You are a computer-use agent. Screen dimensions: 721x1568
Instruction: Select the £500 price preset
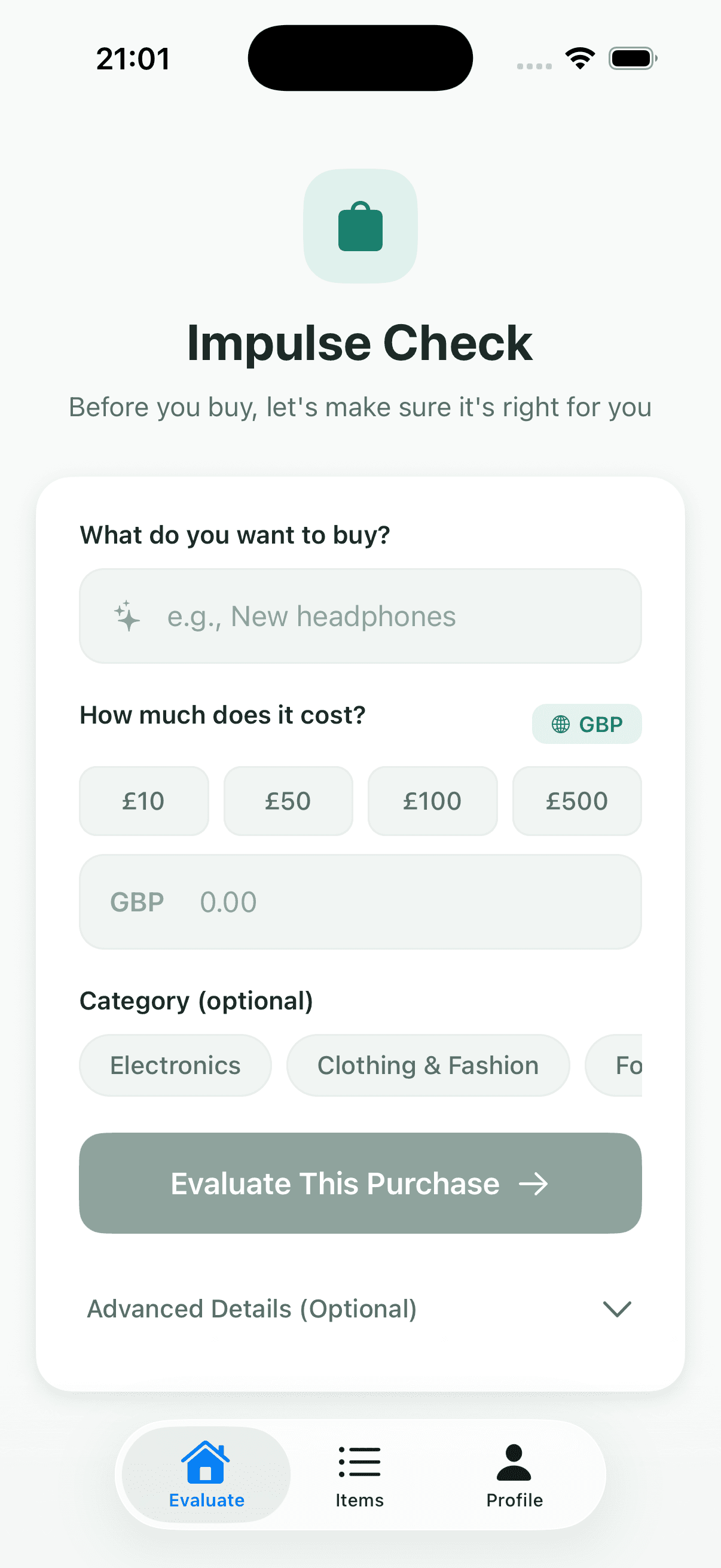[576, 800]
